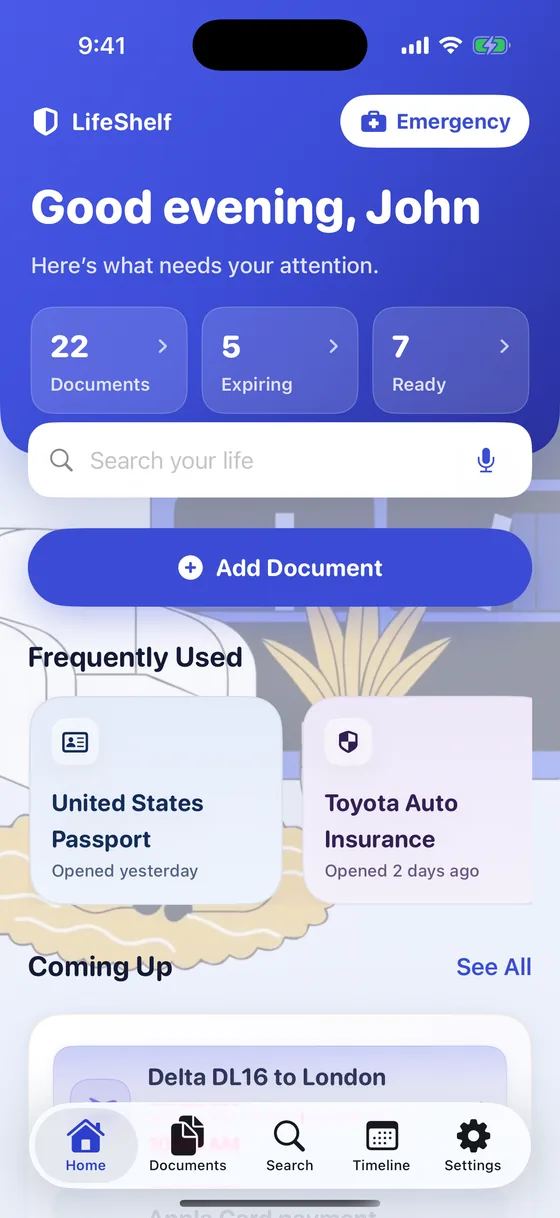This screenshot has width=560, height=1218.
Task: Start voice search with the microphone
Action: (486, 460)
